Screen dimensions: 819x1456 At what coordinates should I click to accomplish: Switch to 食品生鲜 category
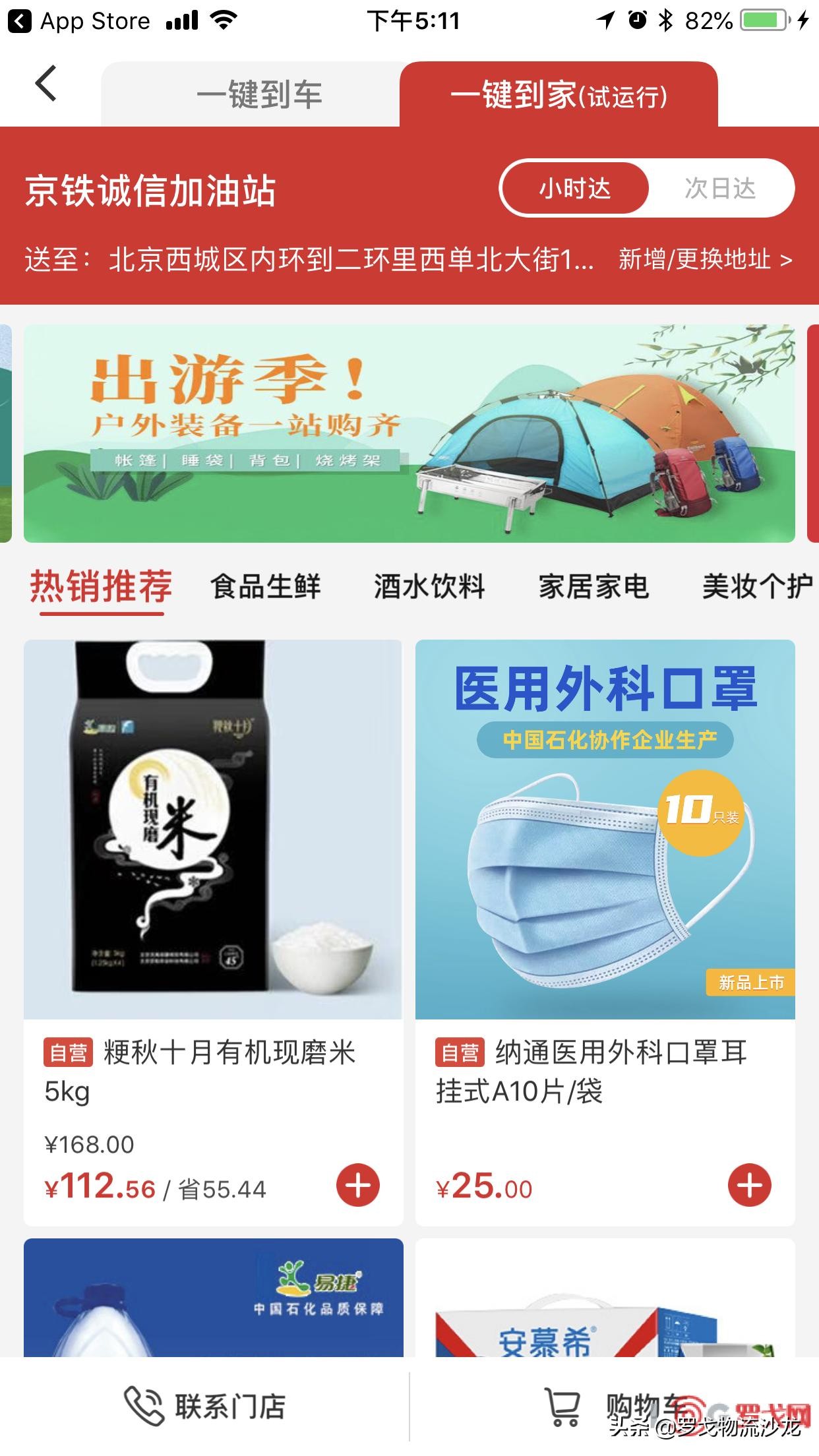point(265,586)
